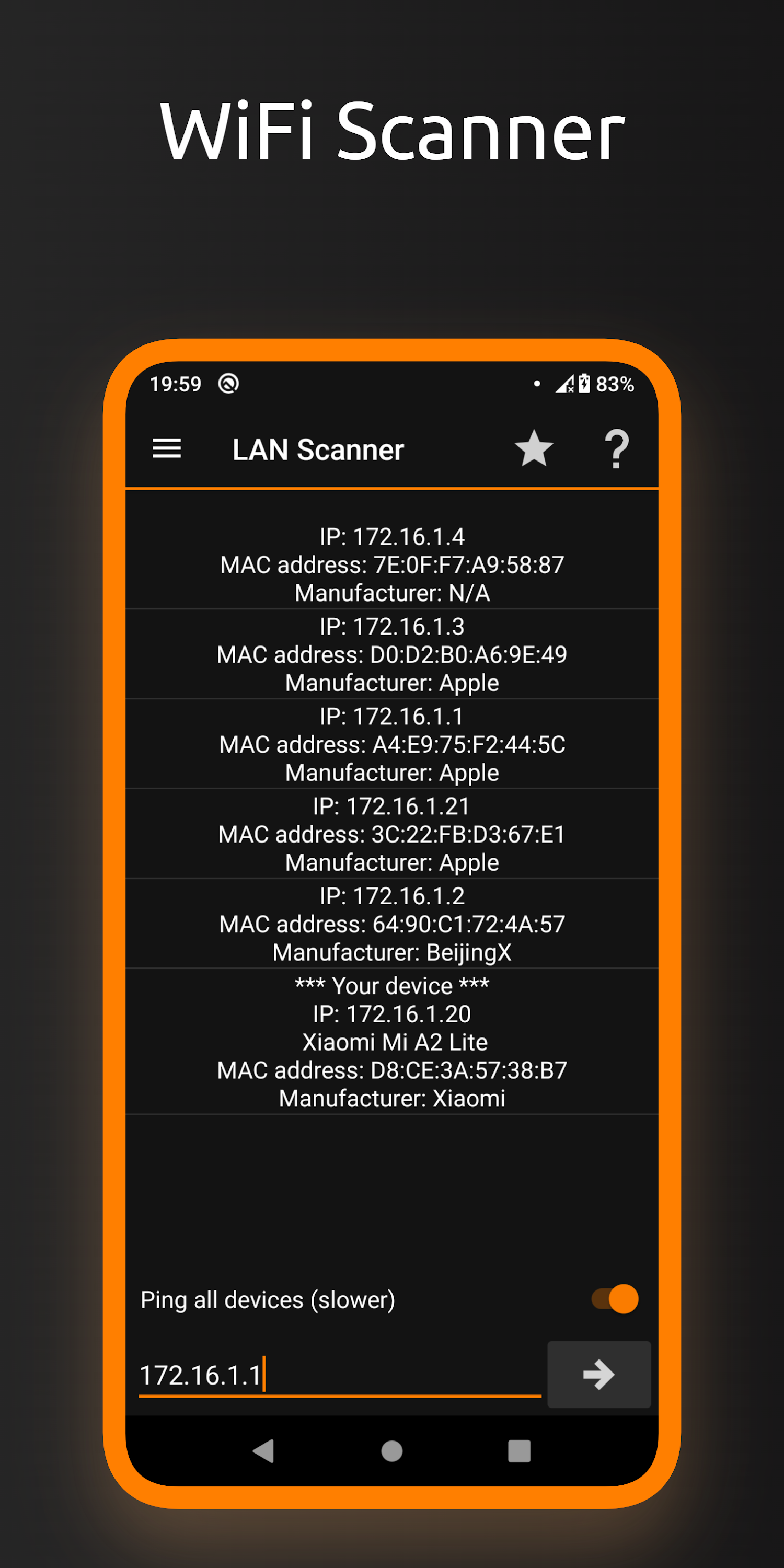Click the LAN Scanner title text
784x1568 pixels.
(x=318, y=449)
